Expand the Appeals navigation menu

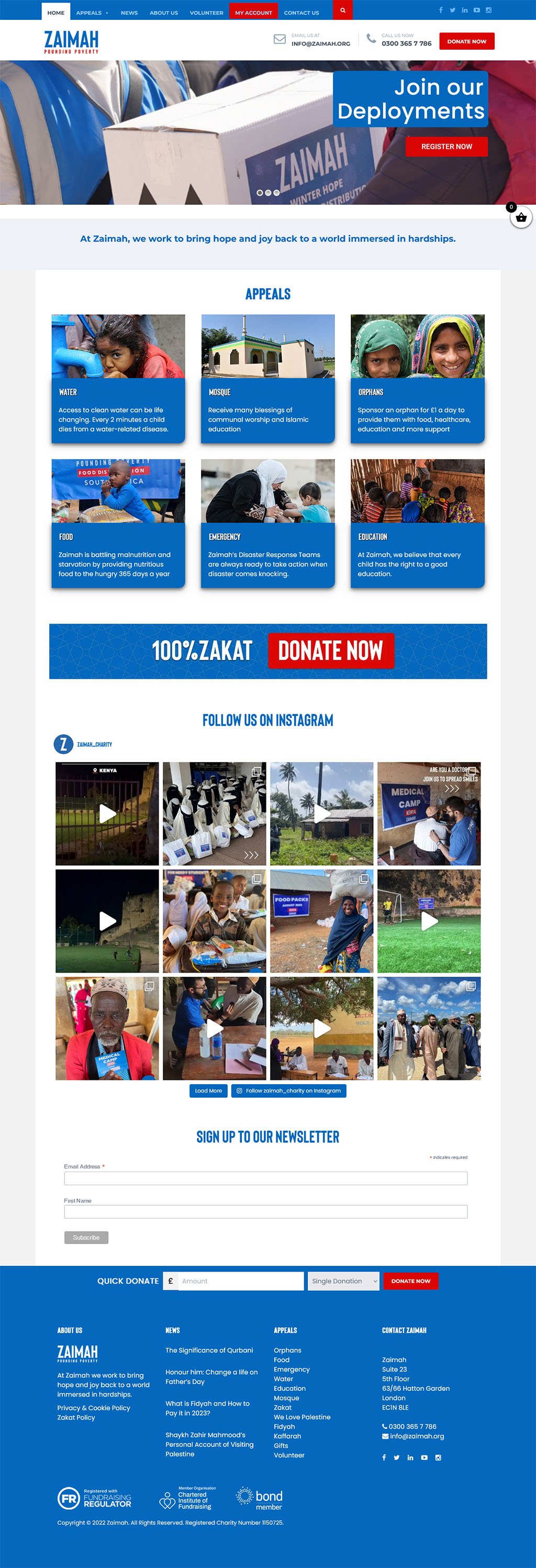[92, 13]
